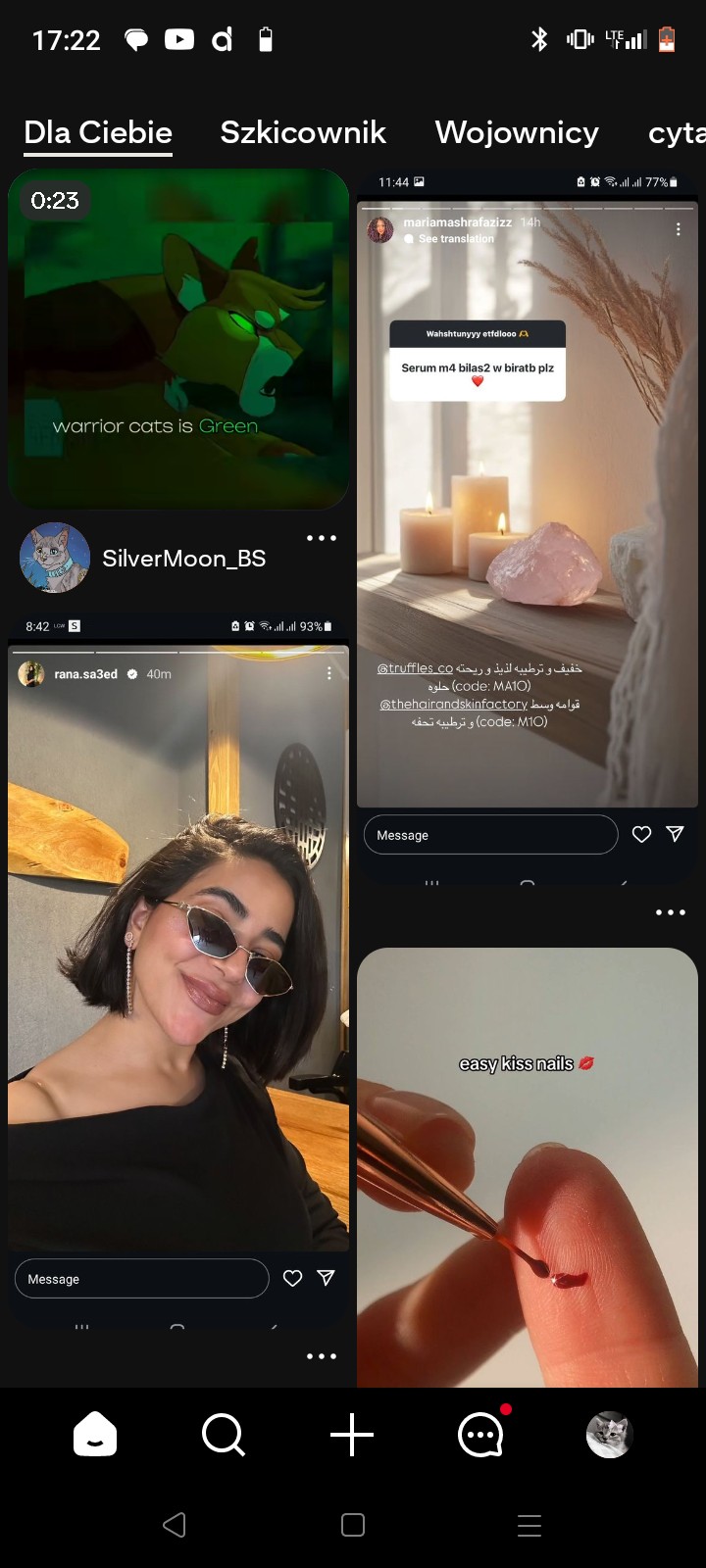Image resolution: width=706 pixels, height=1568 pixels.
Task: Open the mariamashrafazizz story screenshot pin
Action: pyautogui.click(x=527, y=510)
